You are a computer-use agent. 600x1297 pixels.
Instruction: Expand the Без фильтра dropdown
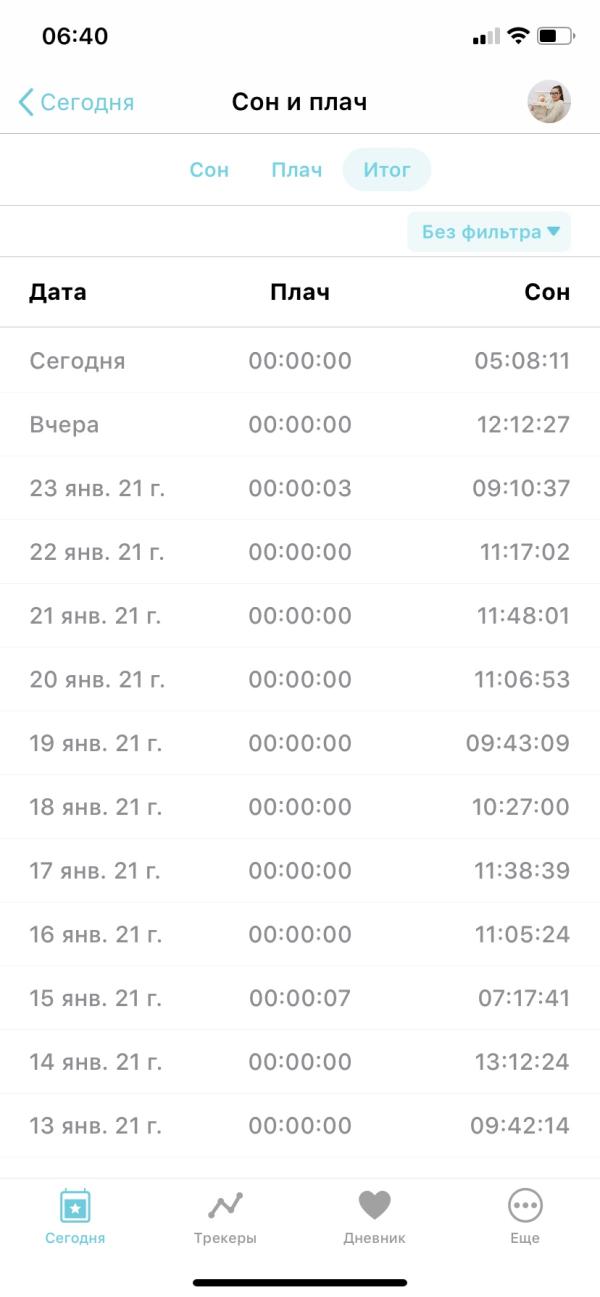(x=489, y=232)
